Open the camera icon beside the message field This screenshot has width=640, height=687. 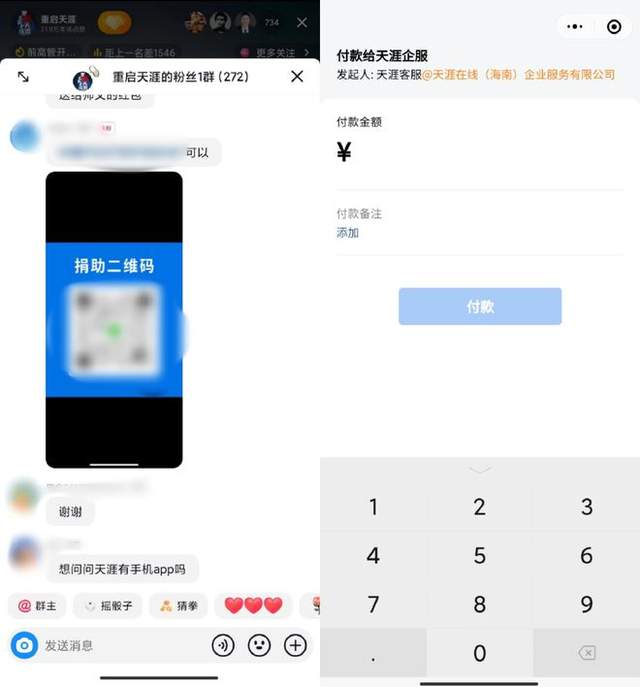point(24,646)
